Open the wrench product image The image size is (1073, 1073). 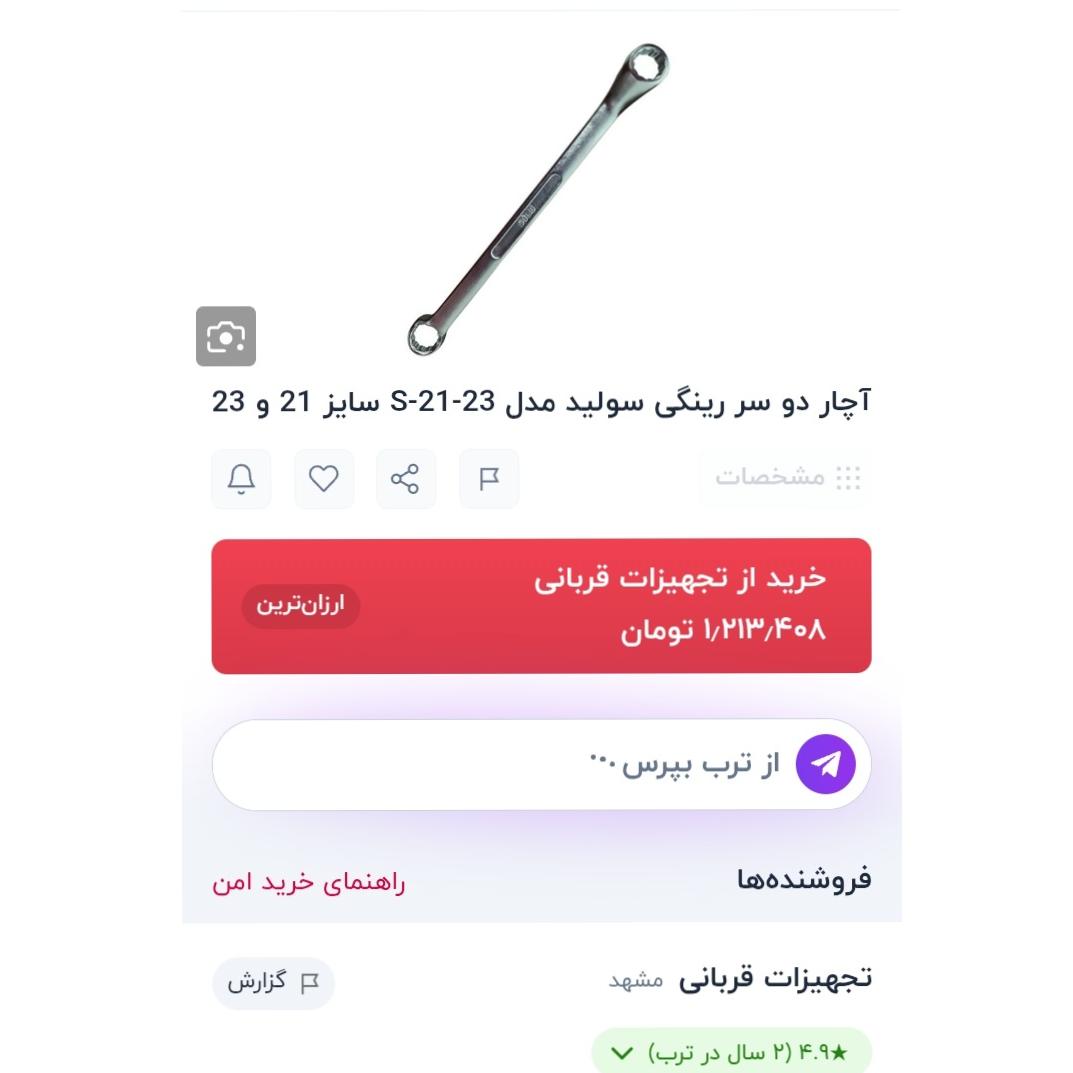click(538, 199)
